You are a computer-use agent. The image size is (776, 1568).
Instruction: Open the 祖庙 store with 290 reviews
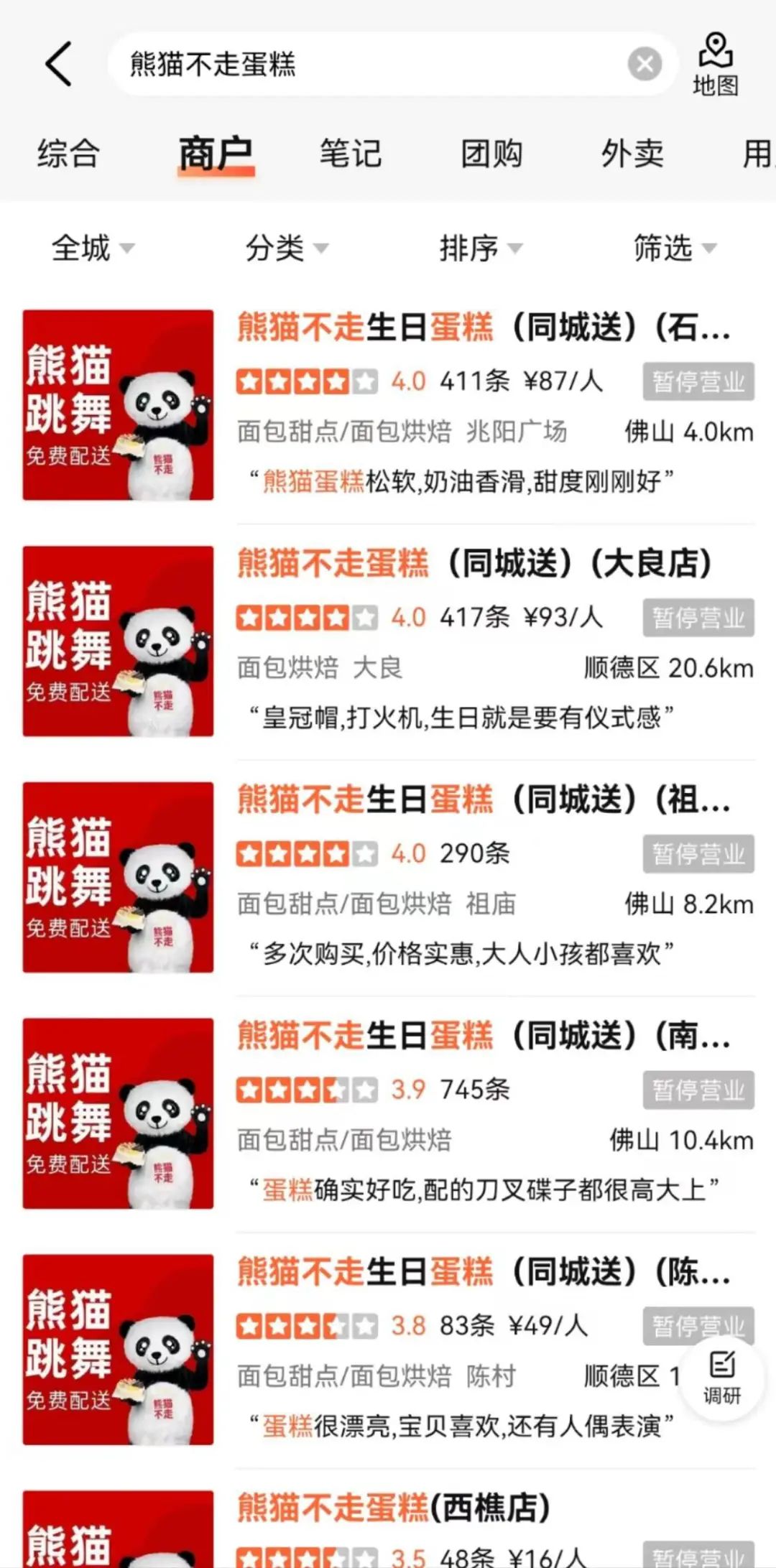388,878
